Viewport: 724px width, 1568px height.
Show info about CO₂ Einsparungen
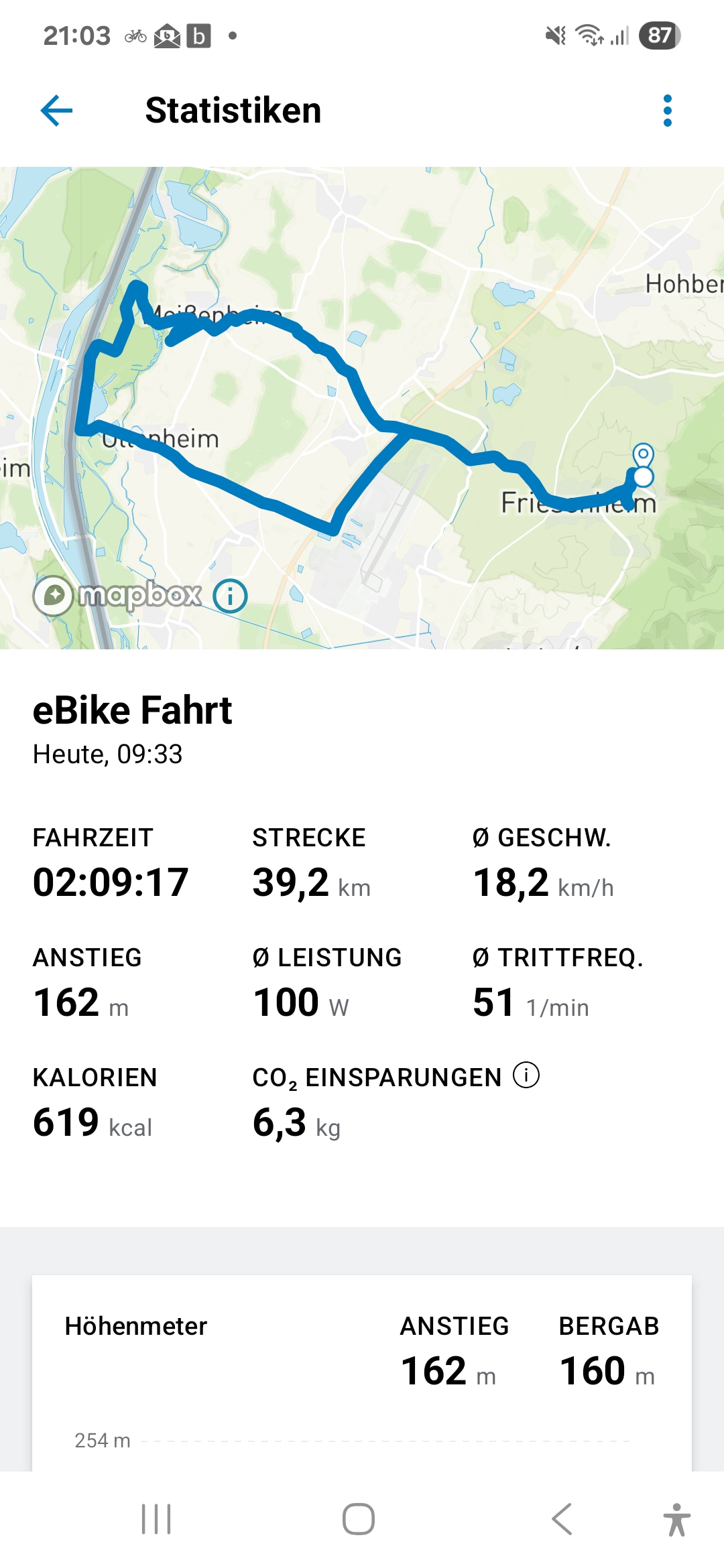526,1075
